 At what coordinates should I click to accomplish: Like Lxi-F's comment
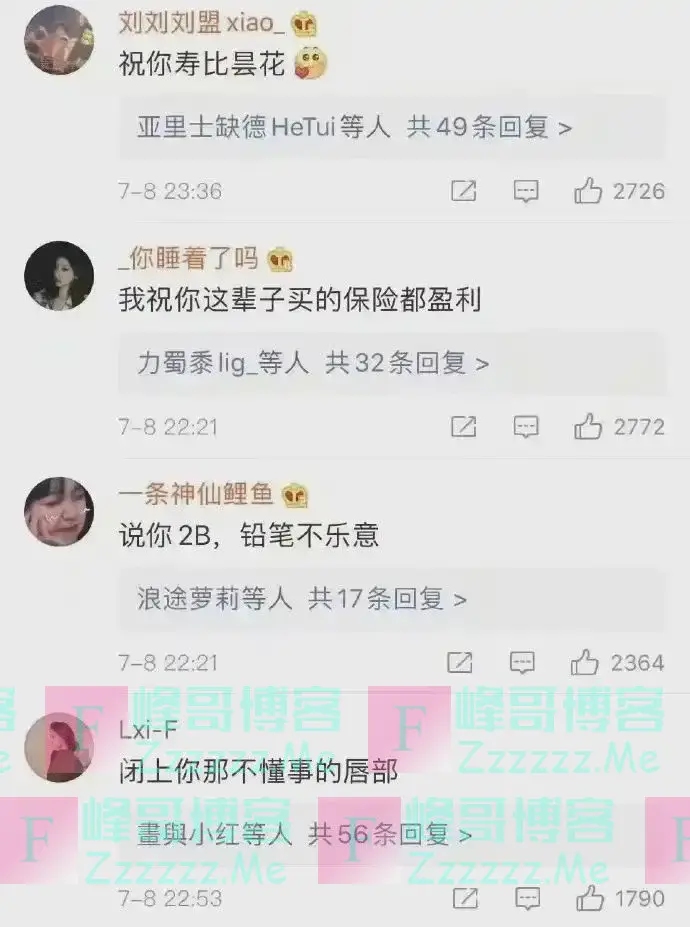click(x=588, y=898)
